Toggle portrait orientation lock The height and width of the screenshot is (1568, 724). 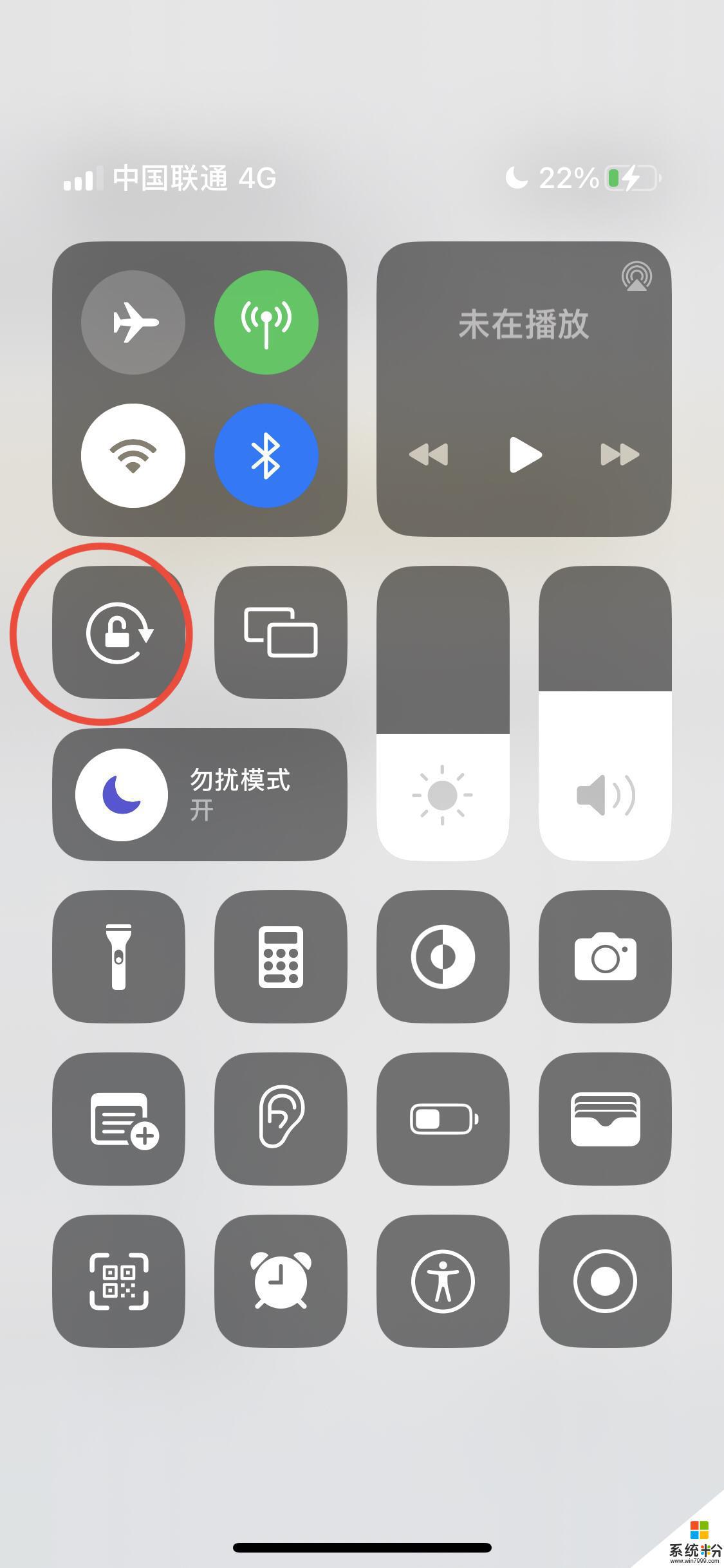119,633
